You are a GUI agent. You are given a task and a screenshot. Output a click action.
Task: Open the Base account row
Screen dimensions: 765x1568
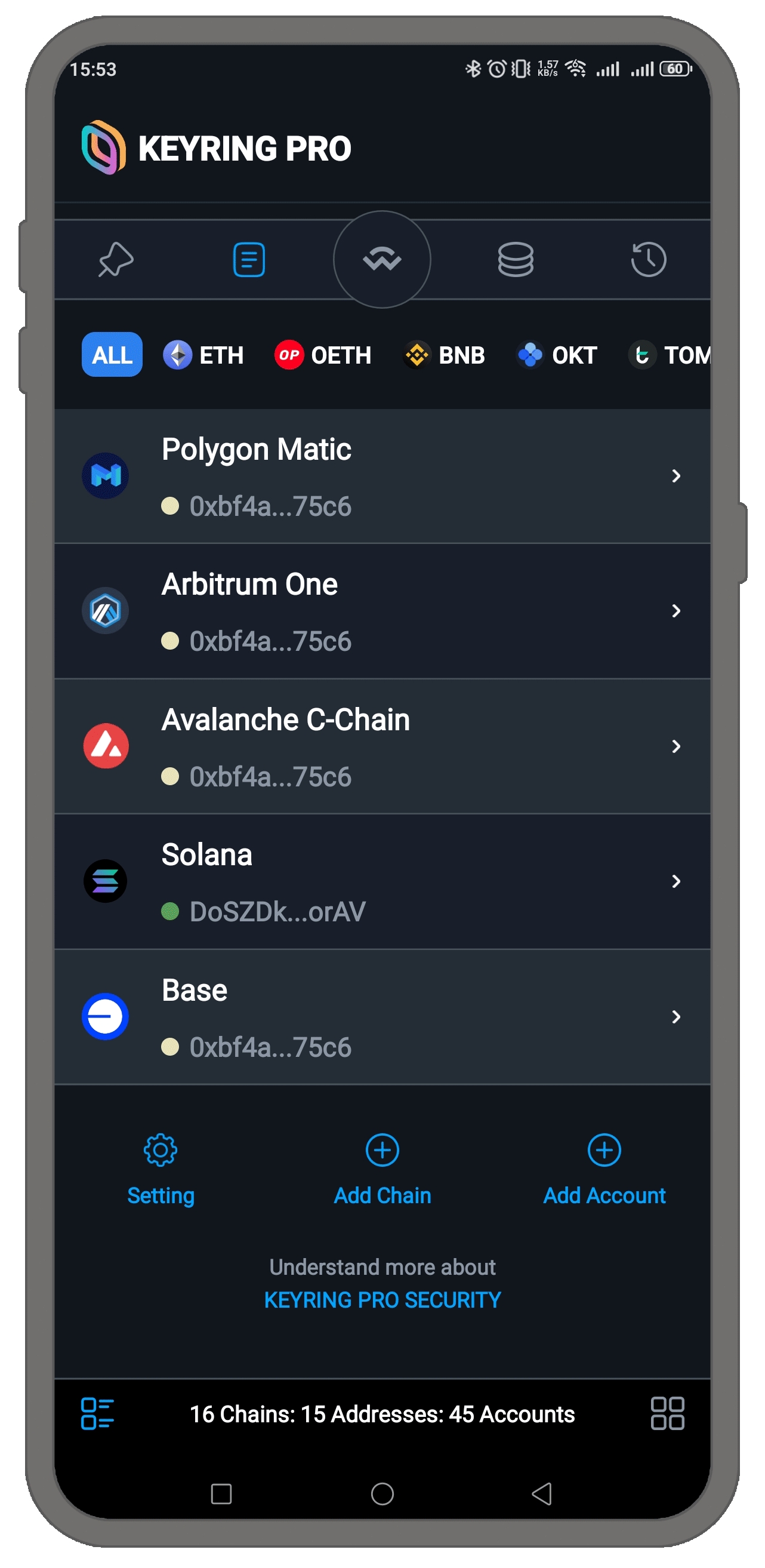pos(382,1016)
